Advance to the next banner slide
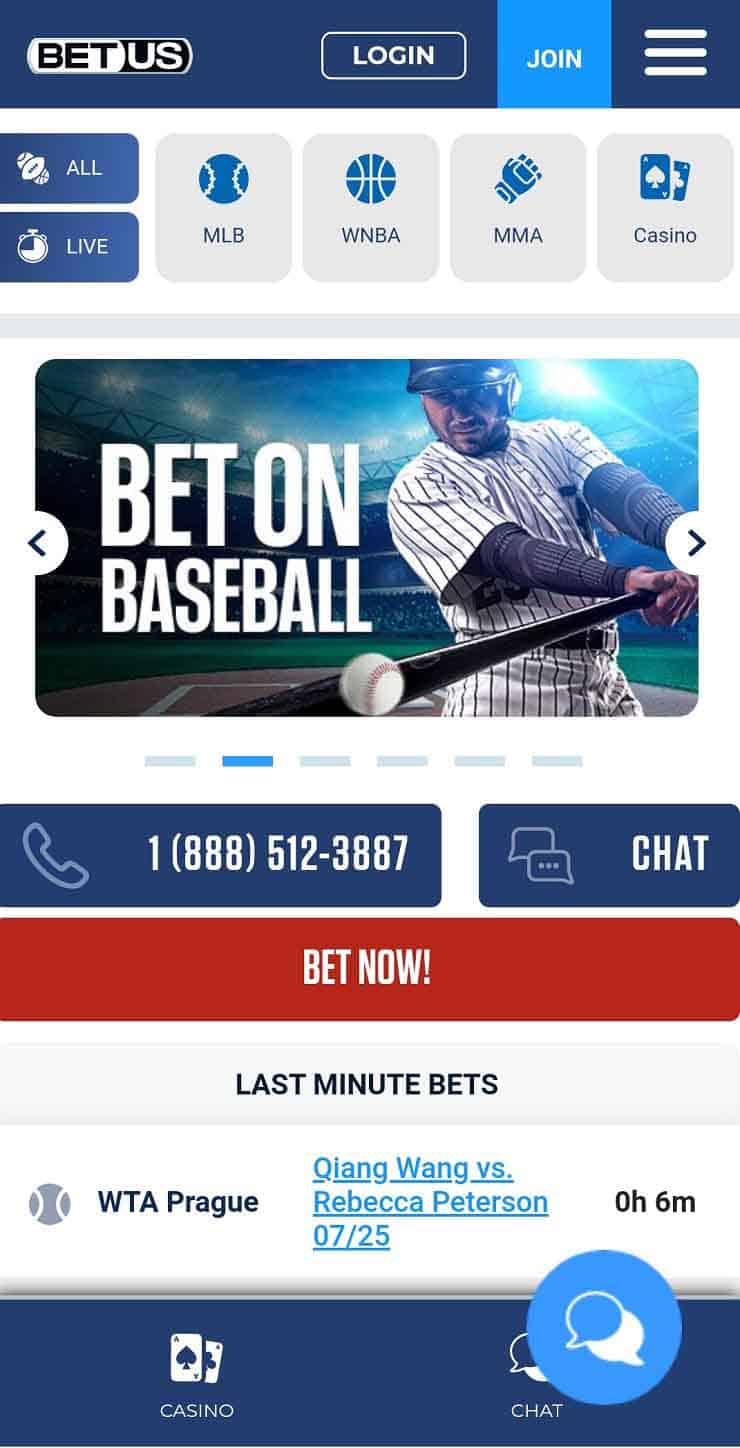 (696, 543)
